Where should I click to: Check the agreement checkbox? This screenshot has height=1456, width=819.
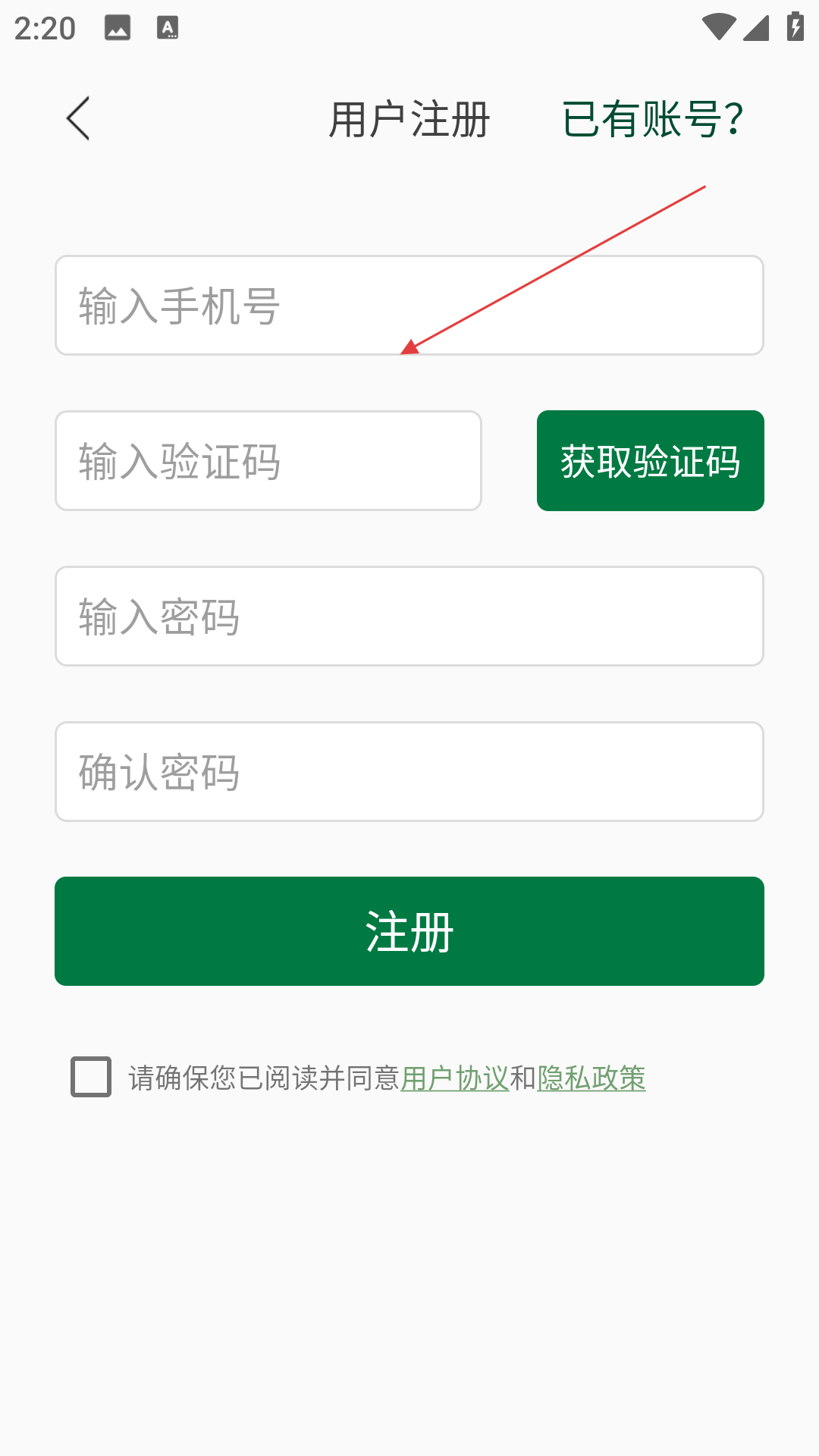tap(91, 1077)
